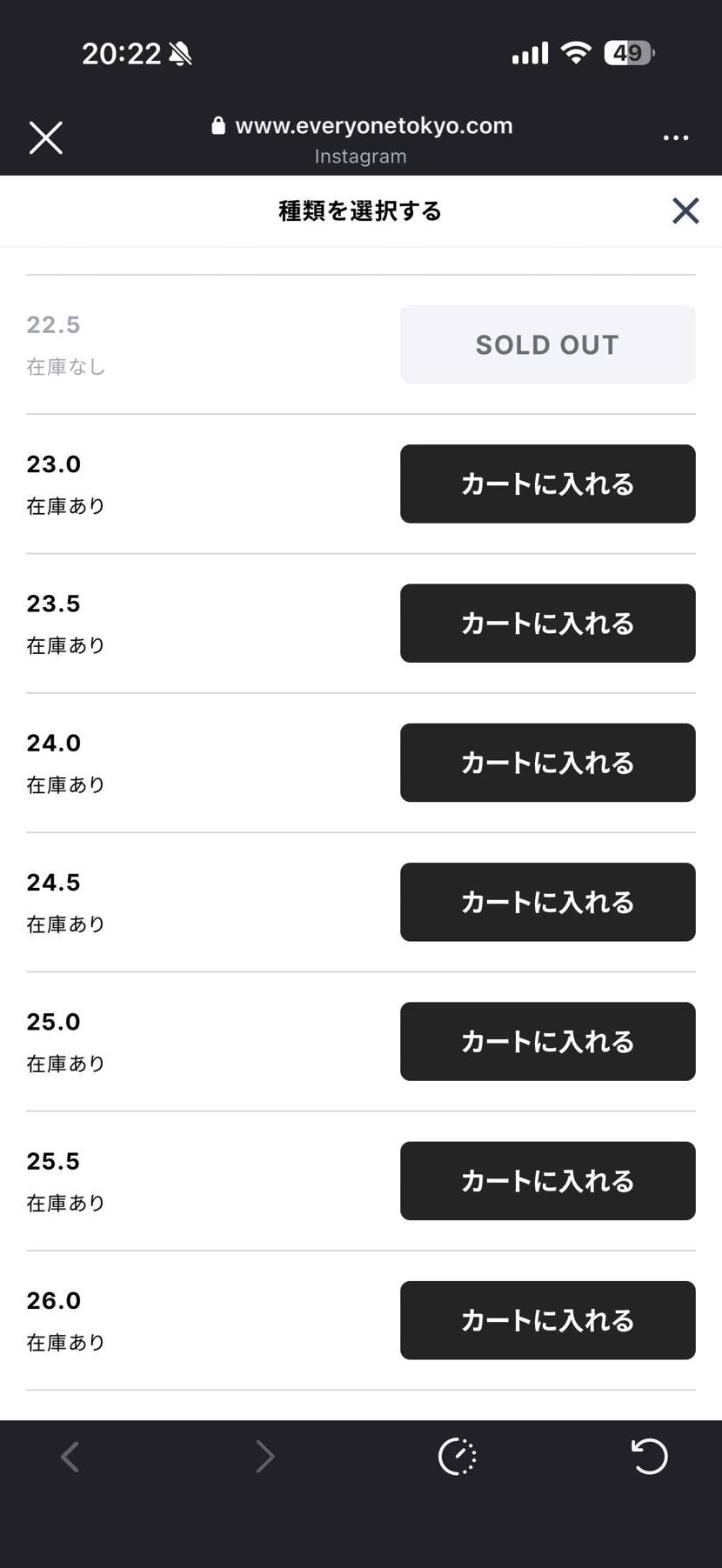
Task: Reload the page with the refresh icon
Action: [649, 1457]
